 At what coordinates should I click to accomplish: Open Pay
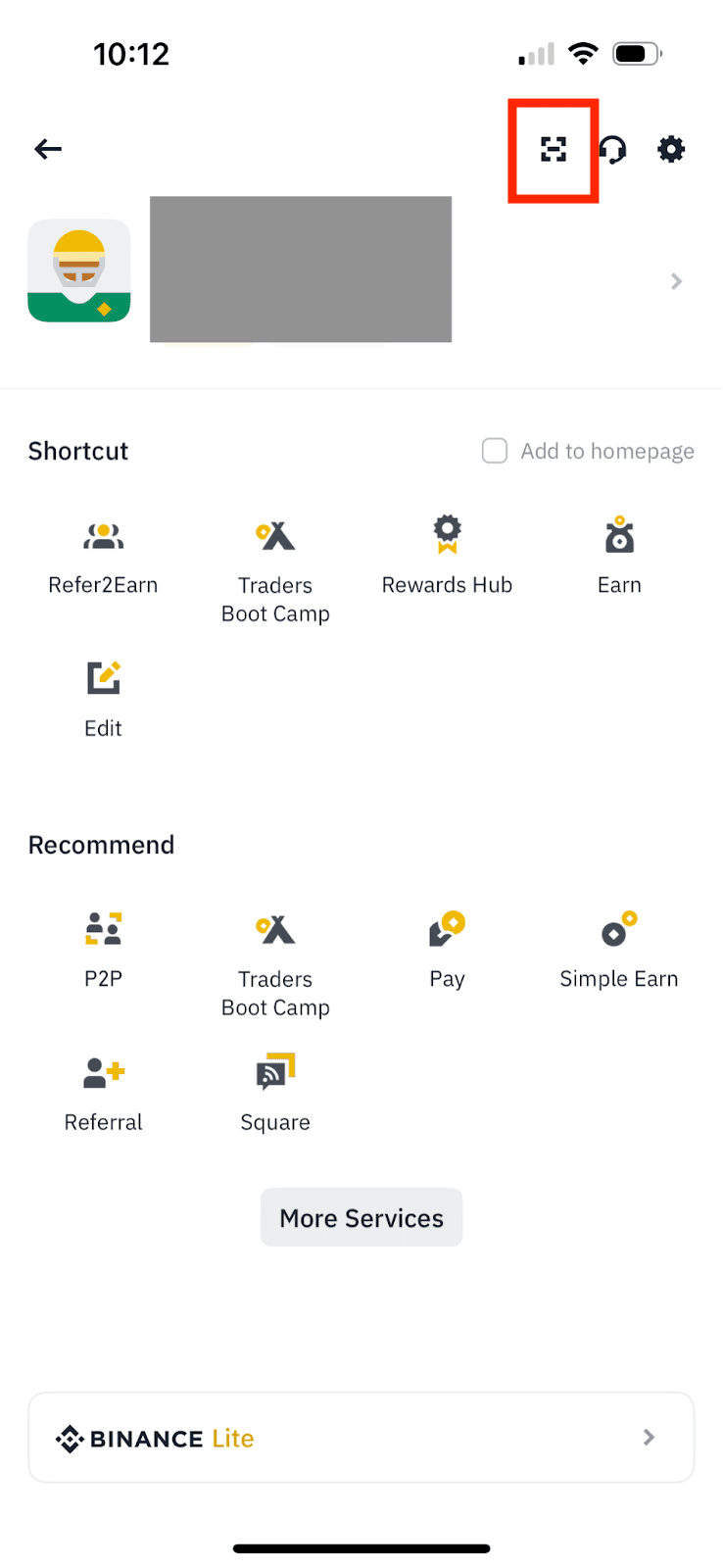coord(447,950)
